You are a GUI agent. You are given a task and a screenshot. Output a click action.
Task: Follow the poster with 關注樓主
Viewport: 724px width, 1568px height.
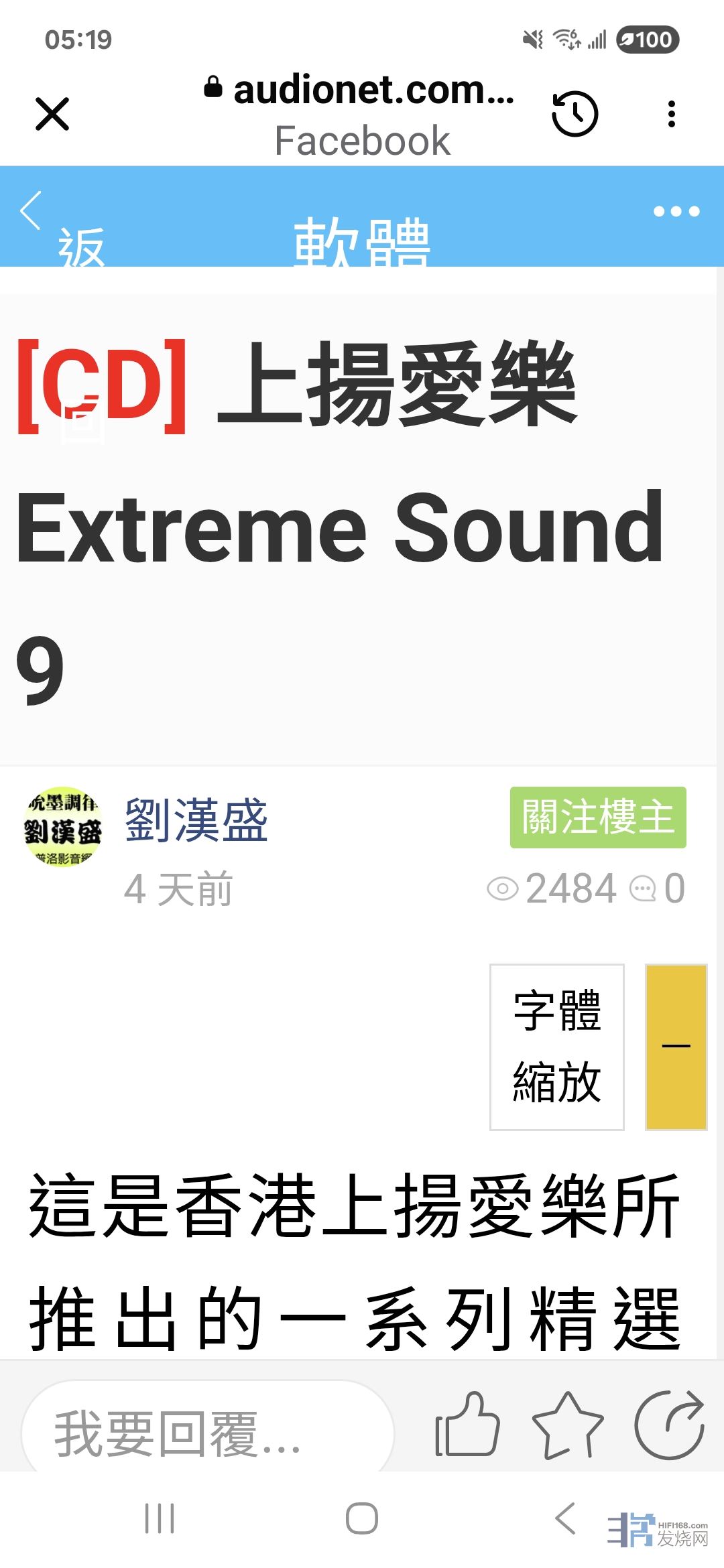tap(597, 817)
